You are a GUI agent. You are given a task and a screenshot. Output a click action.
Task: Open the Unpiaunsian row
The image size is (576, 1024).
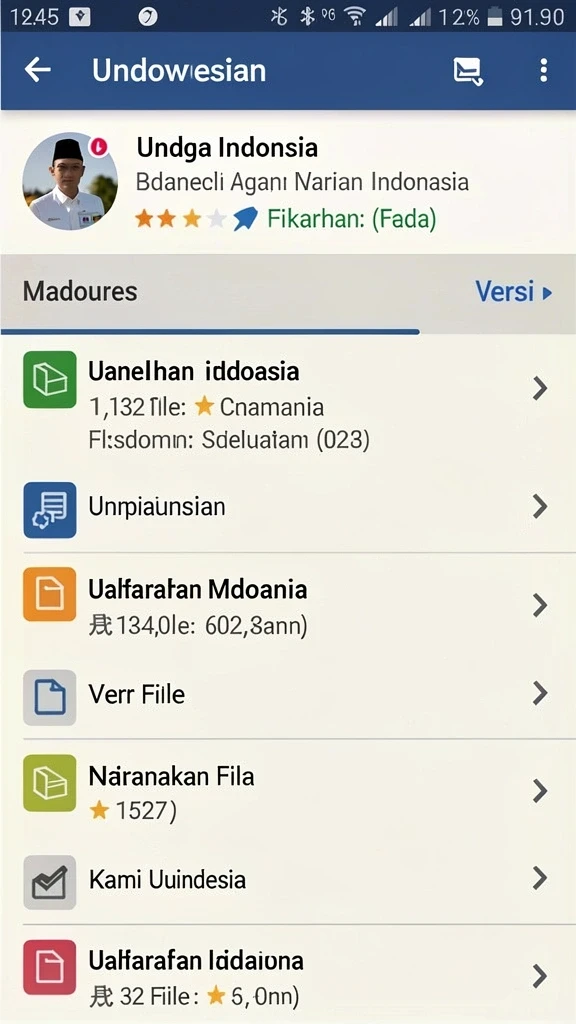tap(288, 506)
